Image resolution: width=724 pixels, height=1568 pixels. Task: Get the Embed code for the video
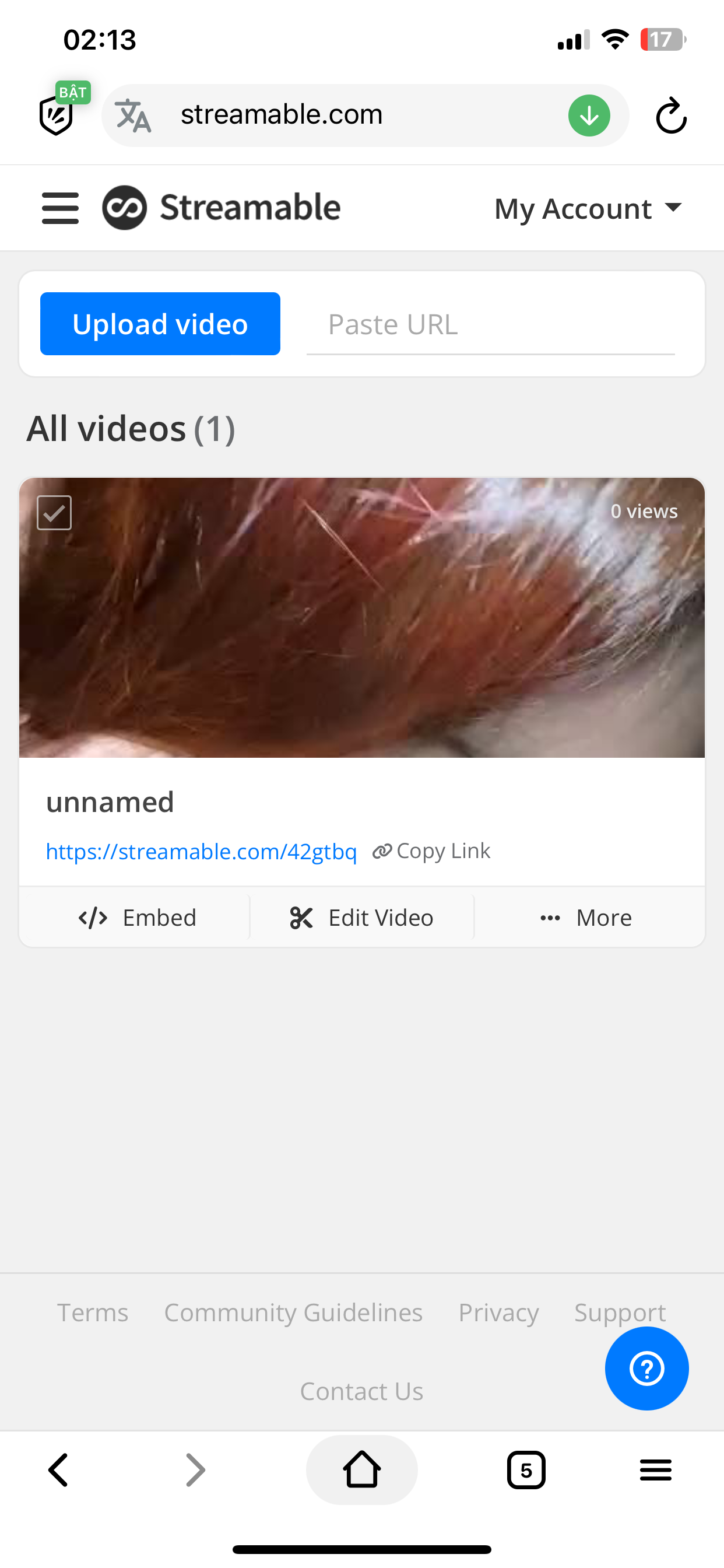[137, 918]
